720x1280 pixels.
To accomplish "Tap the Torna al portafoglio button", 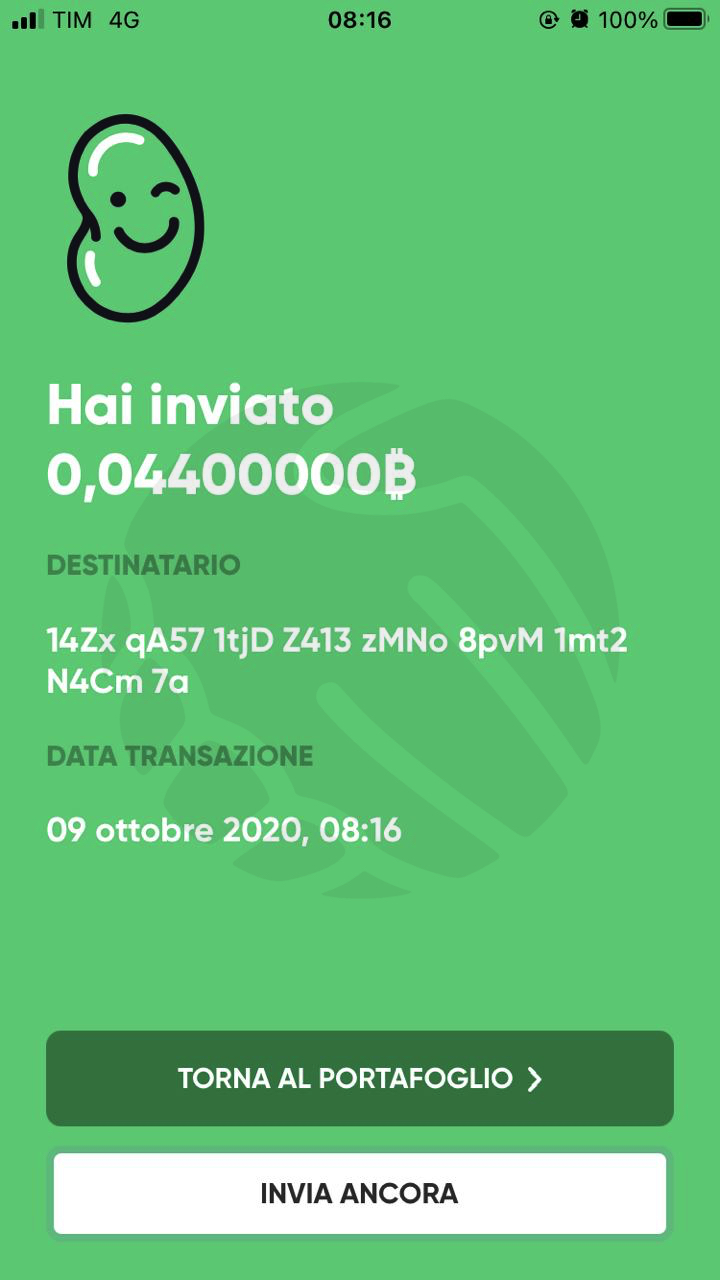I will (360, 1078).
